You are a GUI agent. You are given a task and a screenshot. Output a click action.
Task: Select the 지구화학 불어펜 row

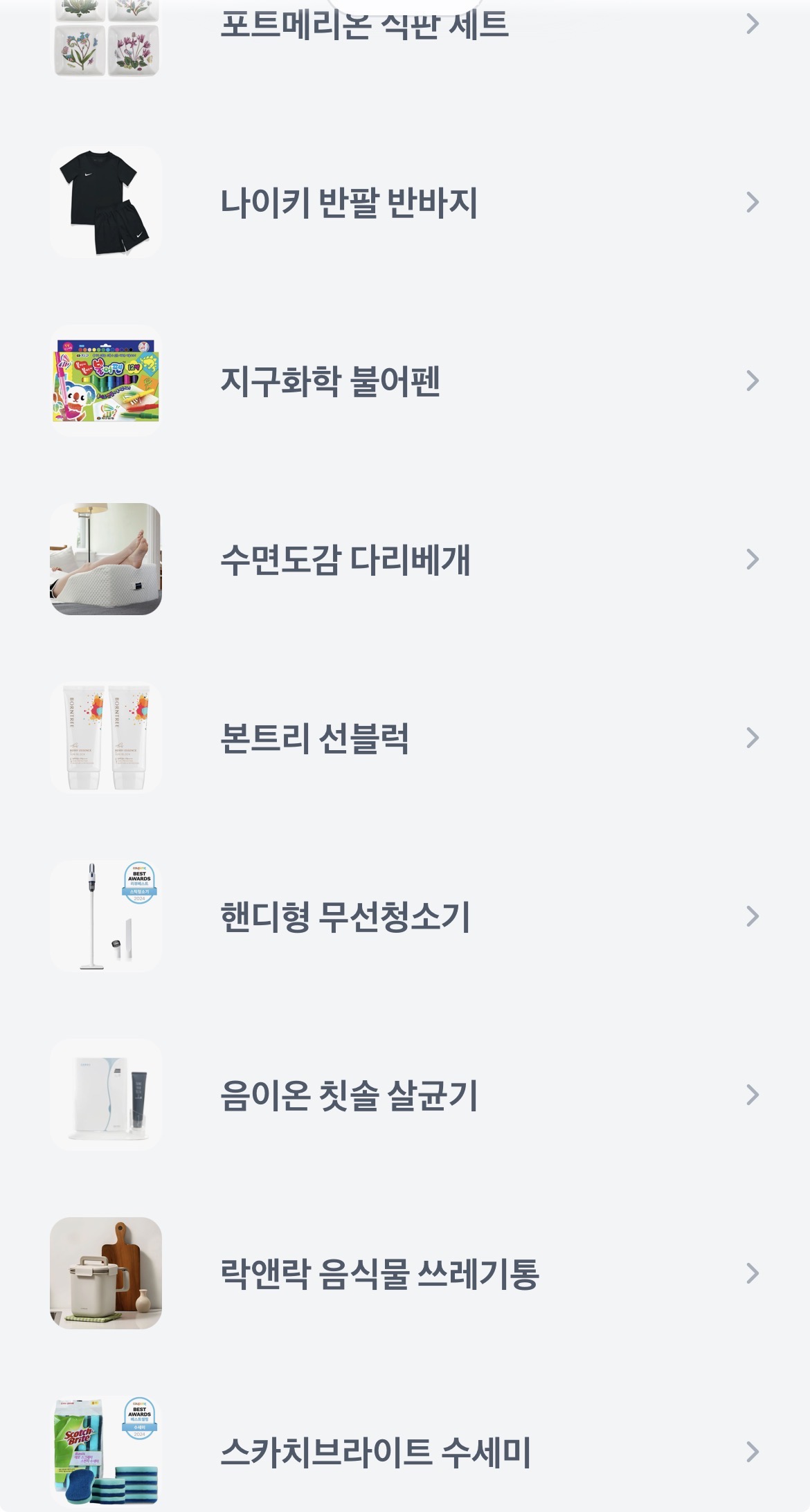(405, 381)
